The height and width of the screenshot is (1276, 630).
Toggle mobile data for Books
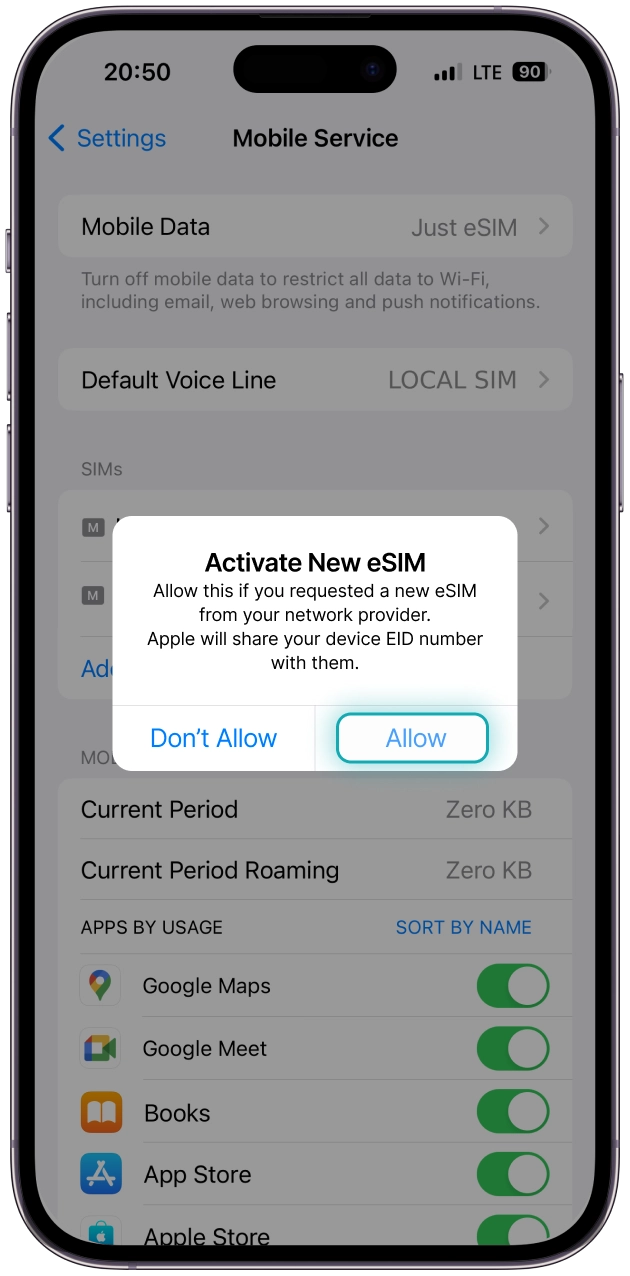[512, 1112]
